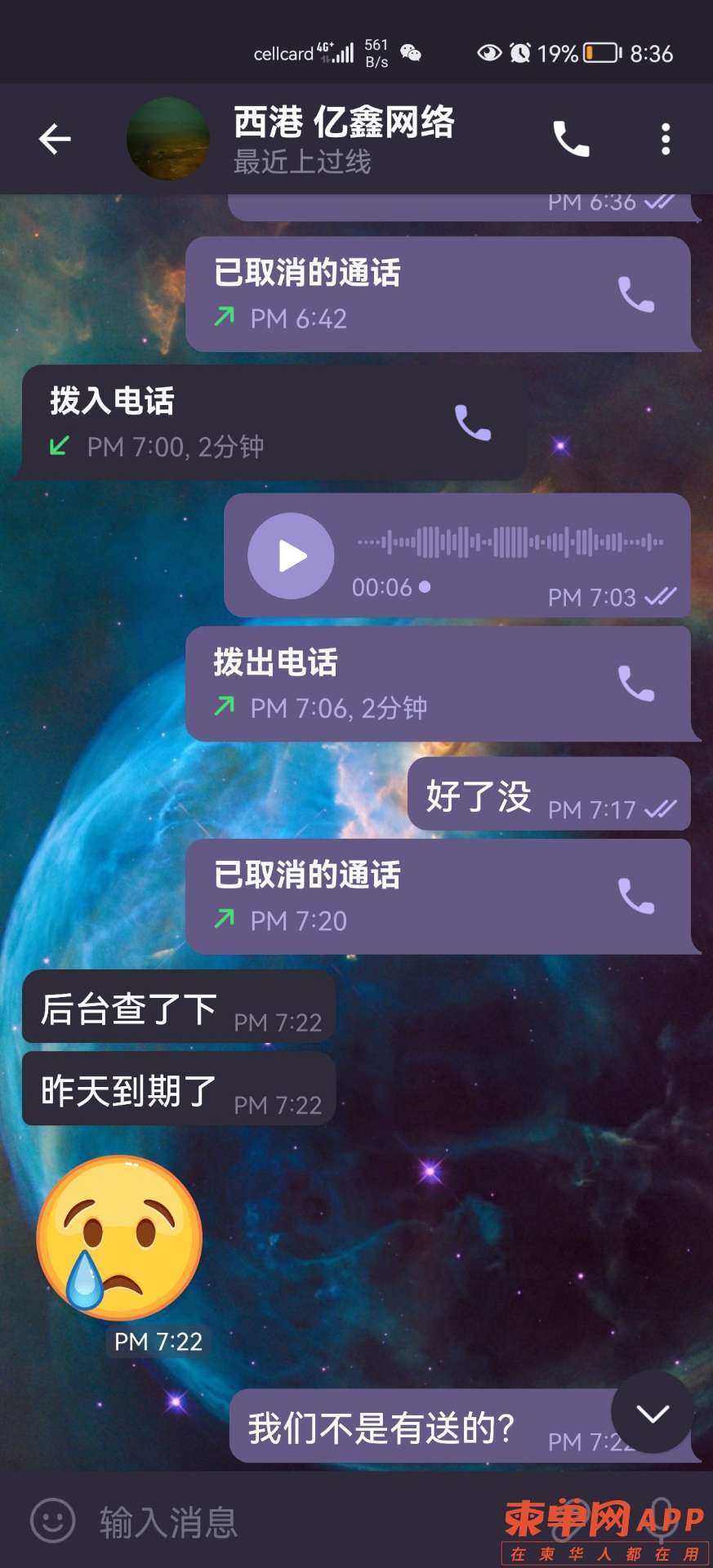Start a voice call from the header
The image size is (713, 1568).
click(x=571, y=139)
